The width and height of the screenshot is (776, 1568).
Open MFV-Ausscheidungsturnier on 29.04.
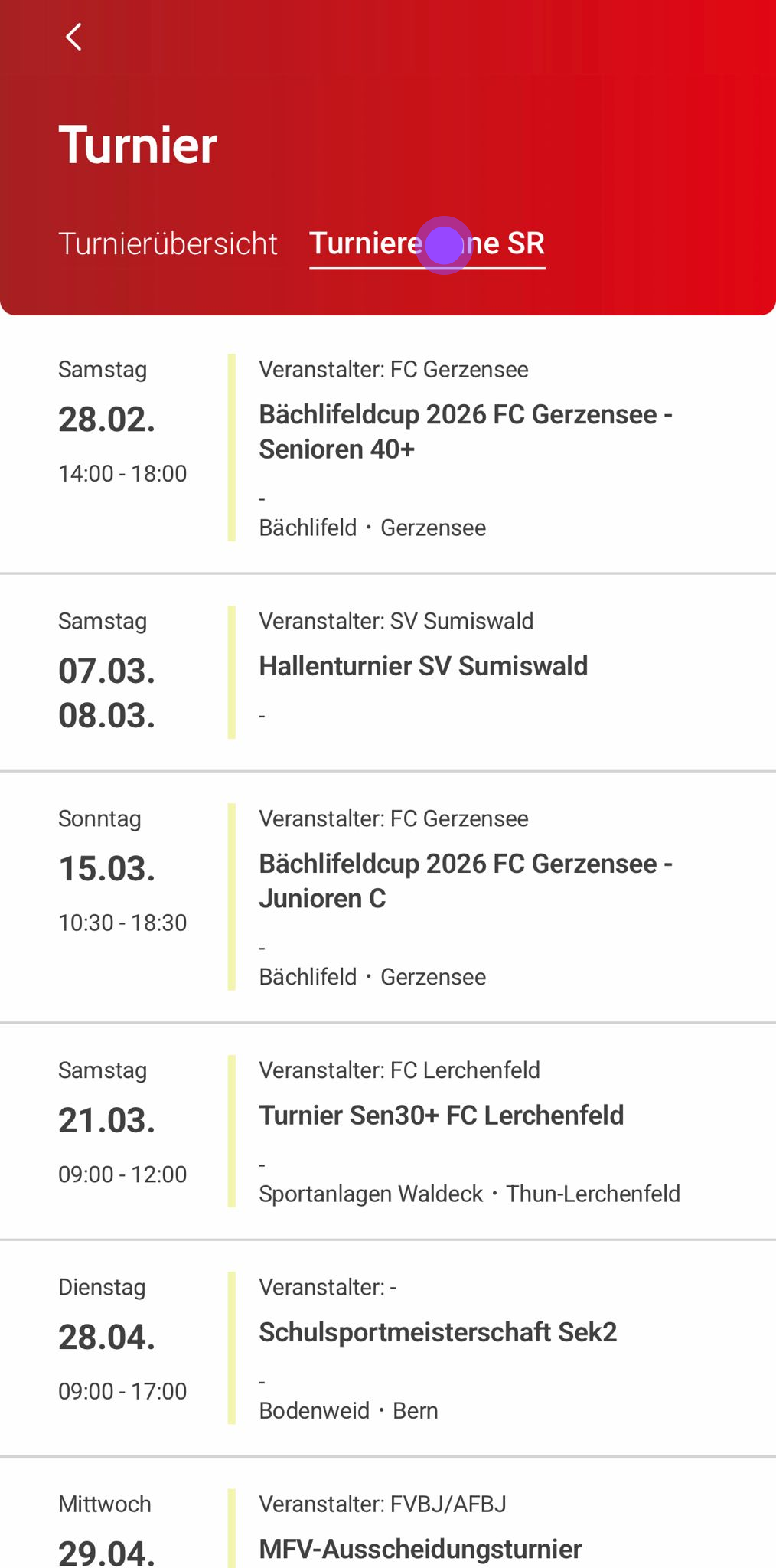click(420, 1548)
